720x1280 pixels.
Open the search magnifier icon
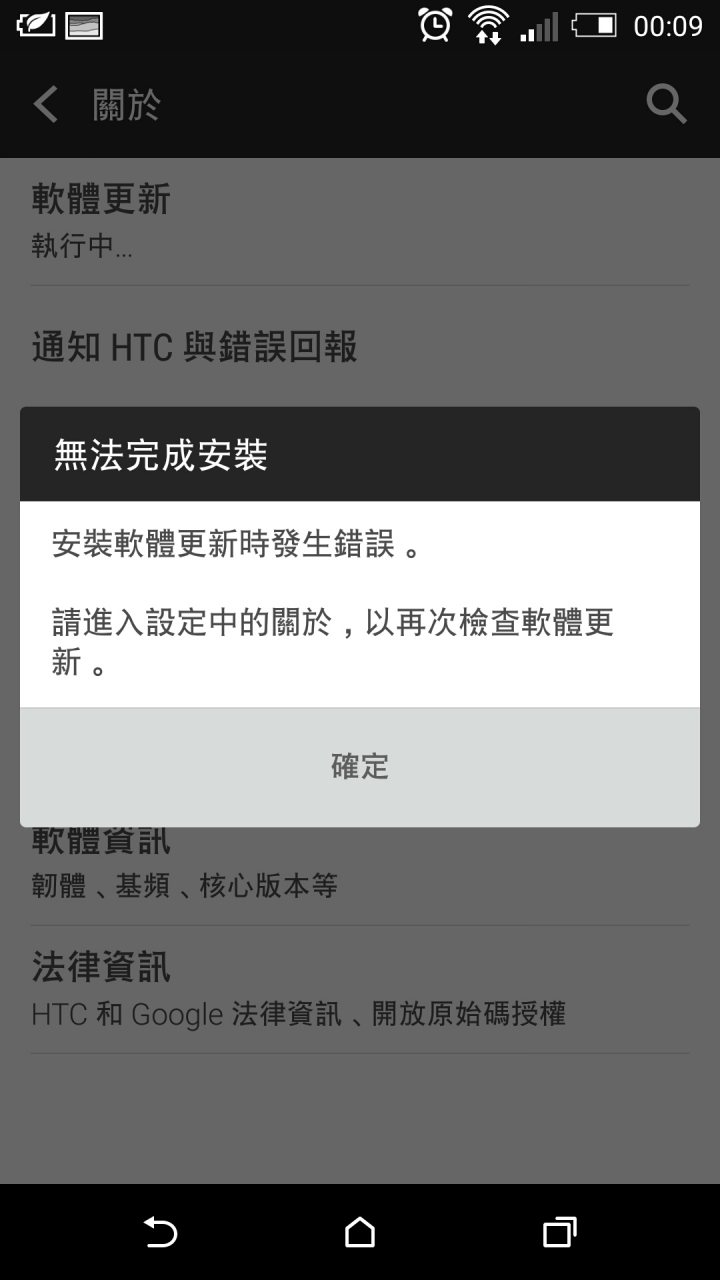(x=666, y=104)
